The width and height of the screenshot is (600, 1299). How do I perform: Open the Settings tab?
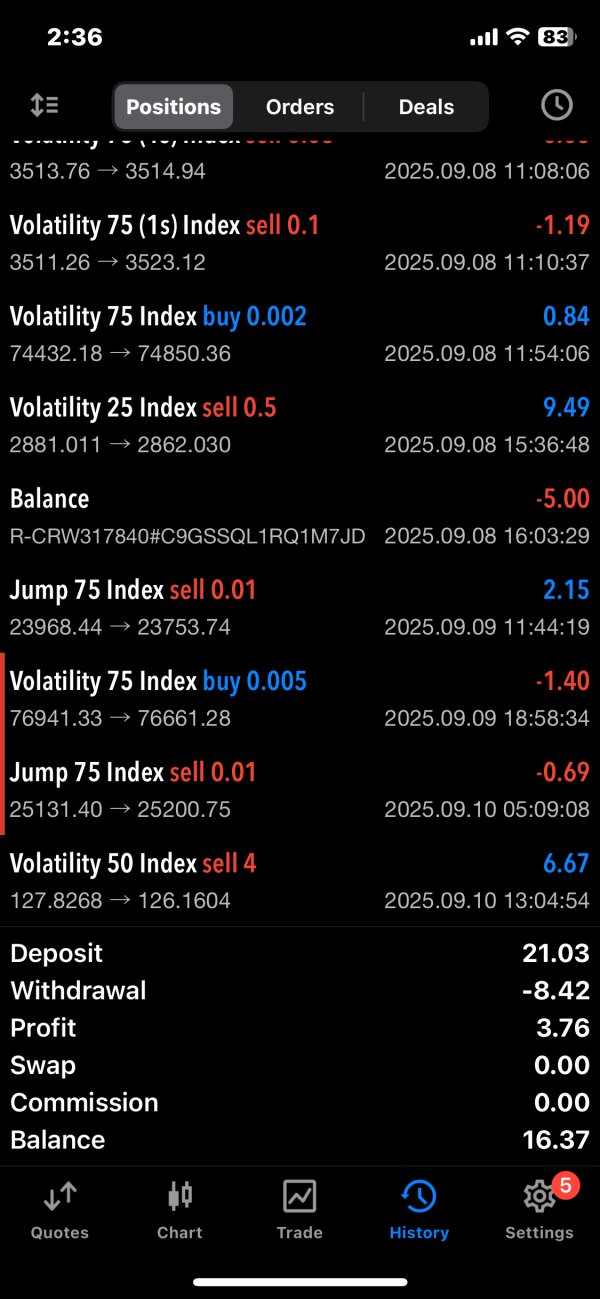click(x=539, y=1210)
